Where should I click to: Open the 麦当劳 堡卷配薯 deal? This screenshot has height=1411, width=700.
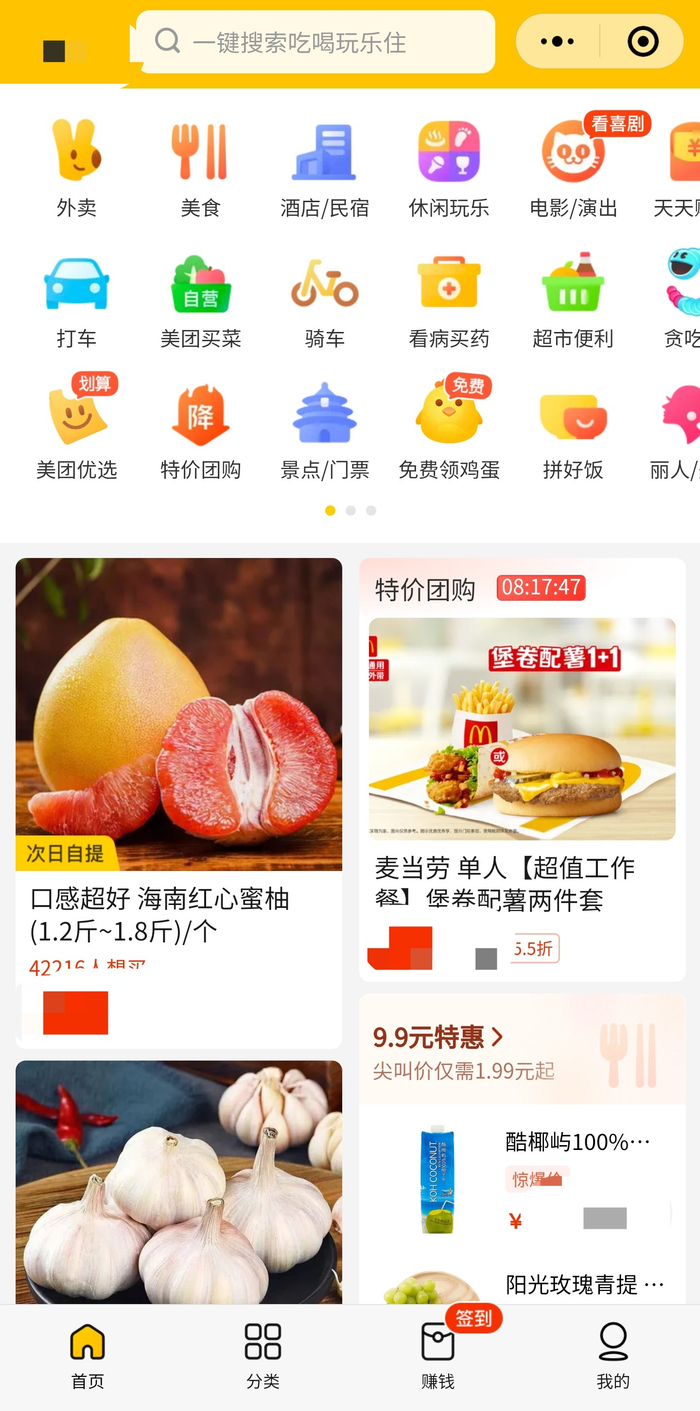[522, 760]
